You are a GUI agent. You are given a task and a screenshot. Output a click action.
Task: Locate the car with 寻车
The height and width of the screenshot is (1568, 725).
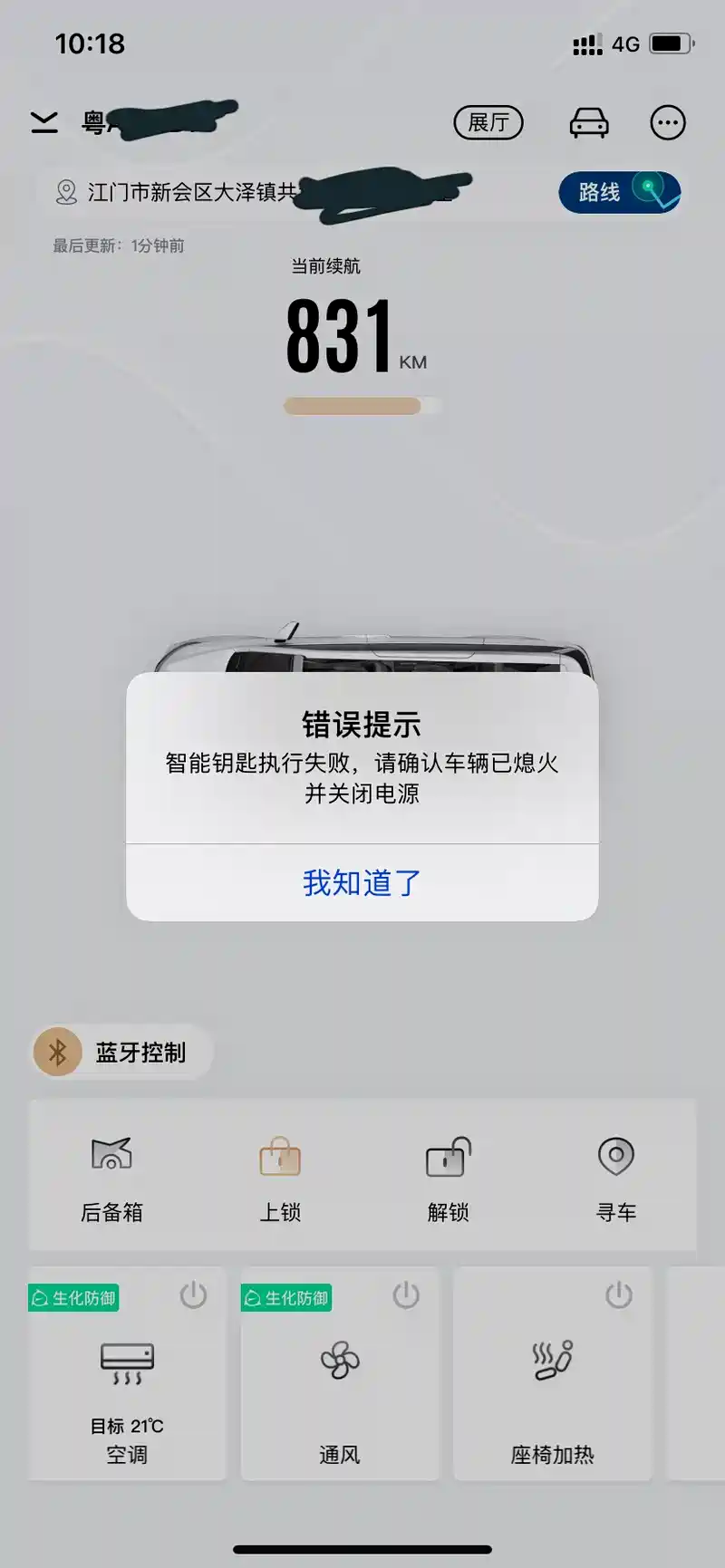(x=616, y=1176)
